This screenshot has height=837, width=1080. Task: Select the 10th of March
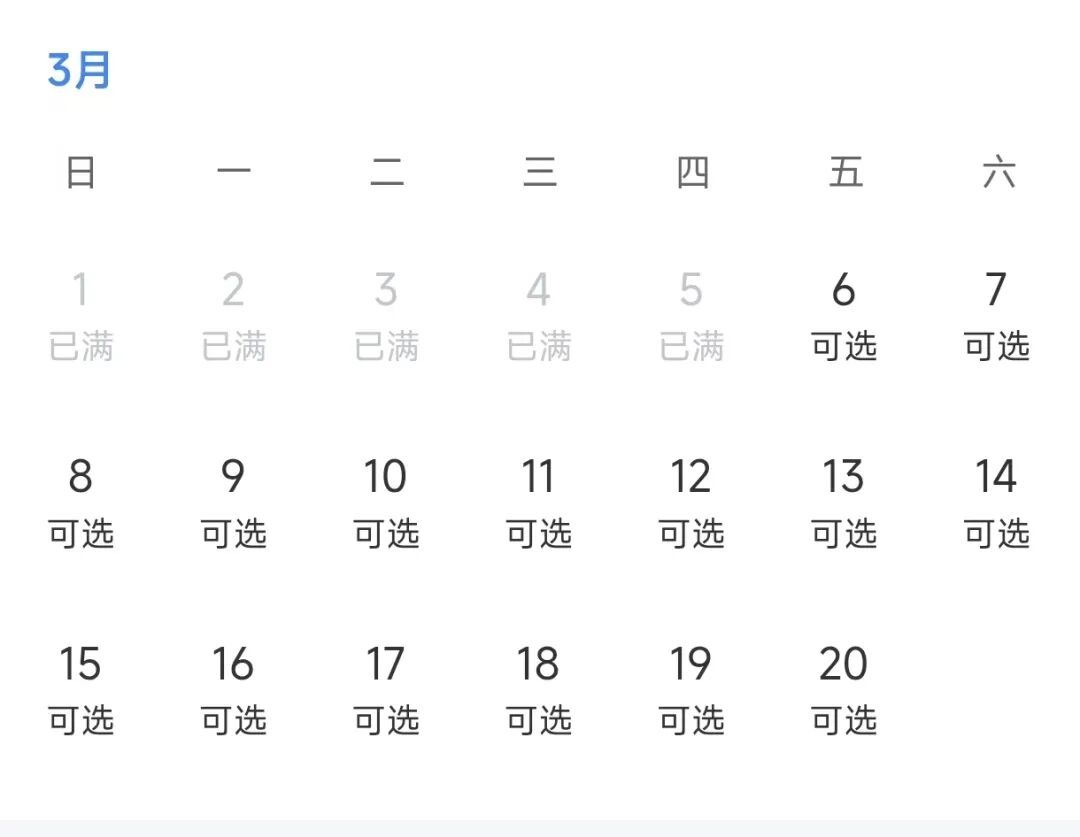(386, 502)
